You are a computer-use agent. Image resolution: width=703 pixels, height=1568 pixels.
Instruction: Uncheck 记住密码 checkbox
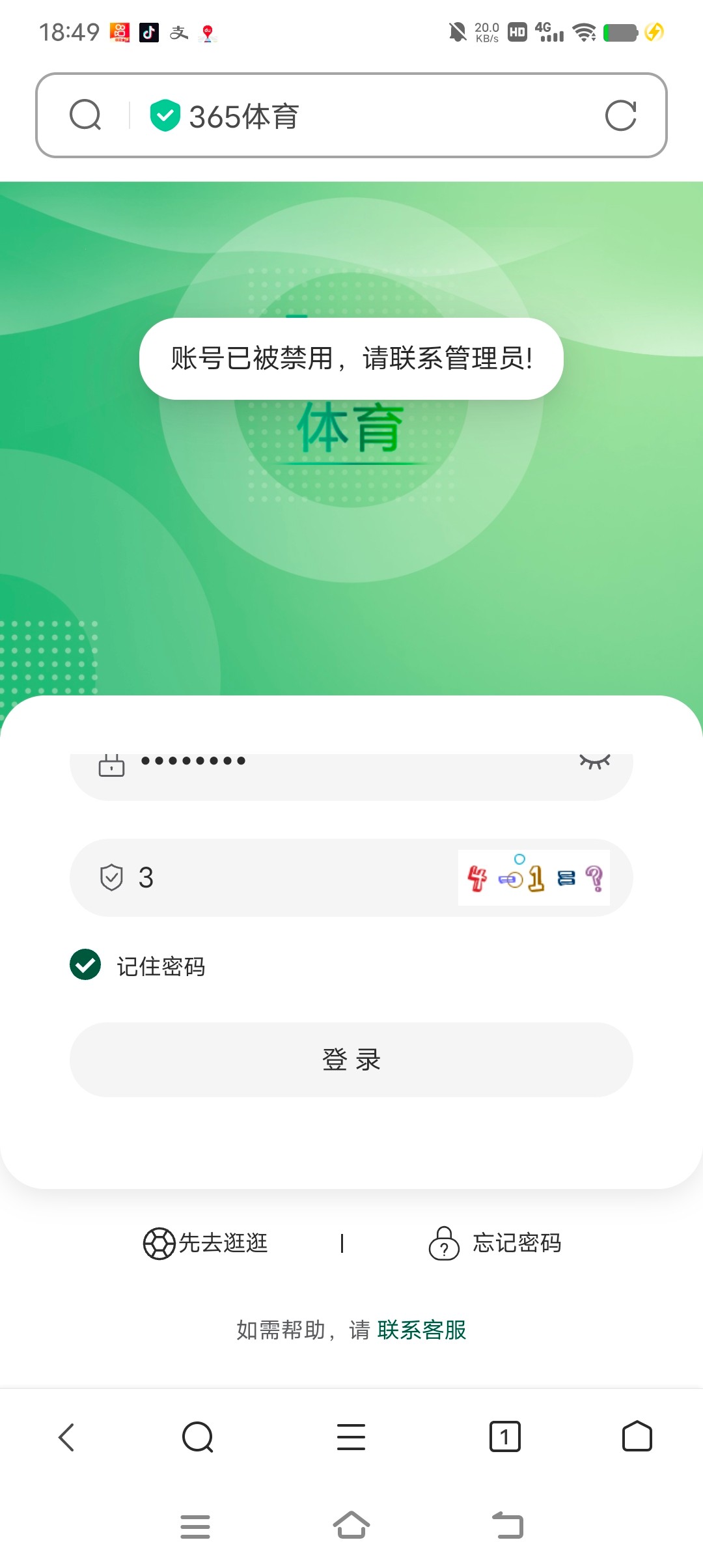click(x=85, y=964)
